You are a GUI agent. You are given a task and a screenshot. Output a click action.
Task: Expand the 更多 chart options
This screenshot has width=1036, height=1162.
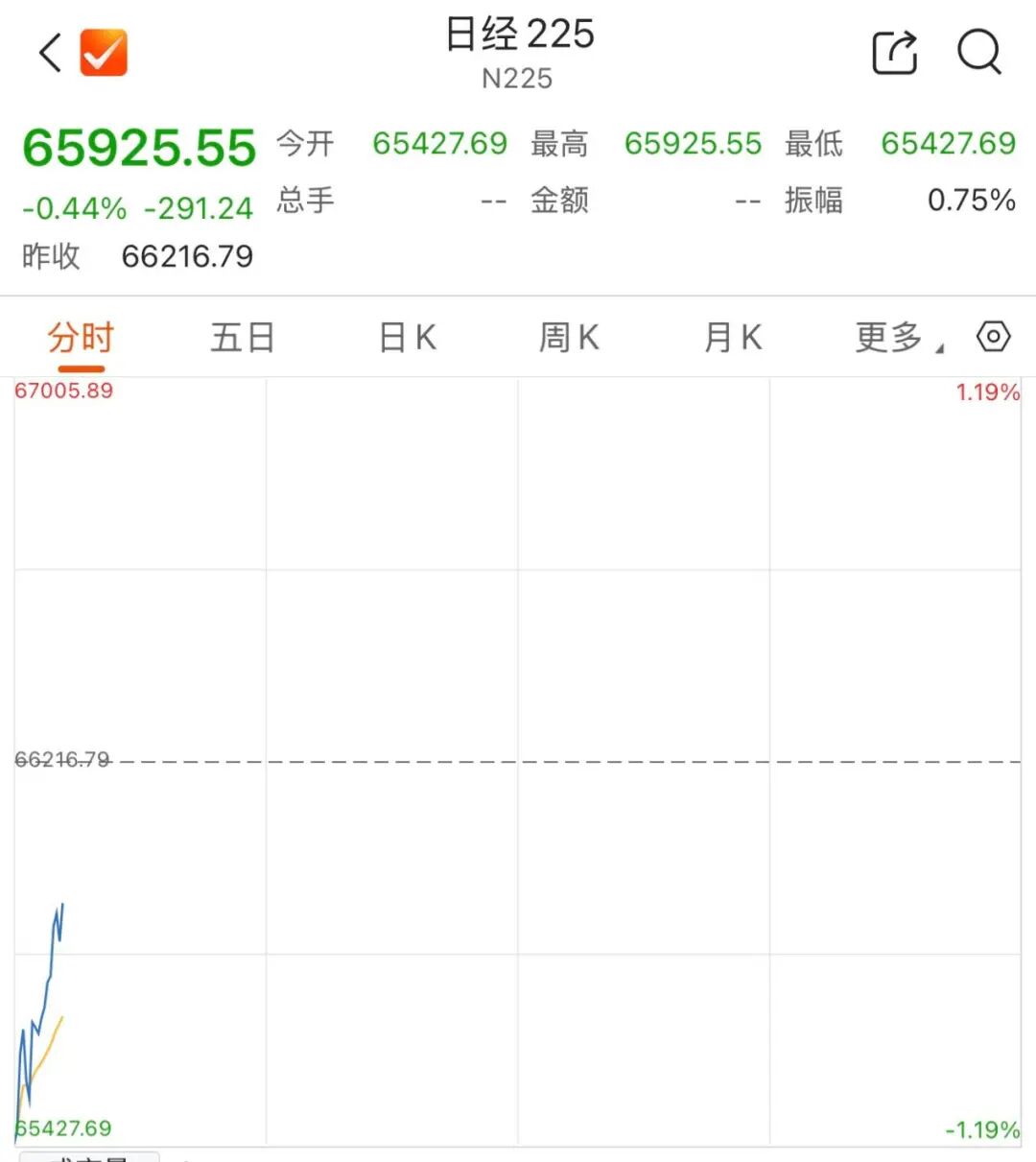(x=899, y=338)
